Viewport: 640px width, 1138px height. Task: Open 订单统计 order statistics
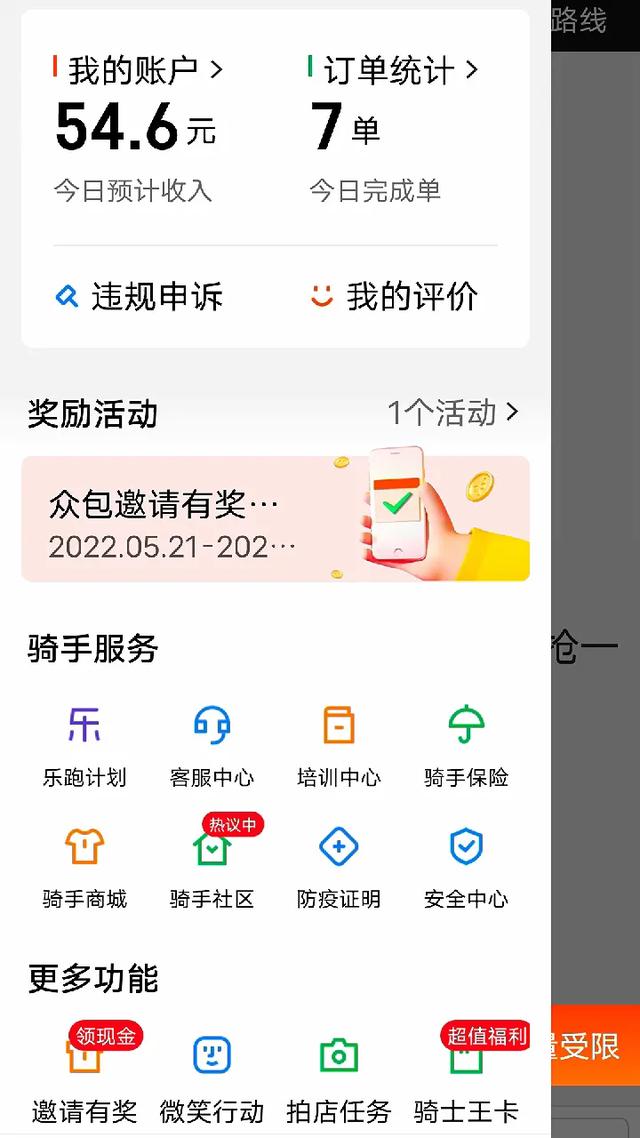click(x=393, y=70)
